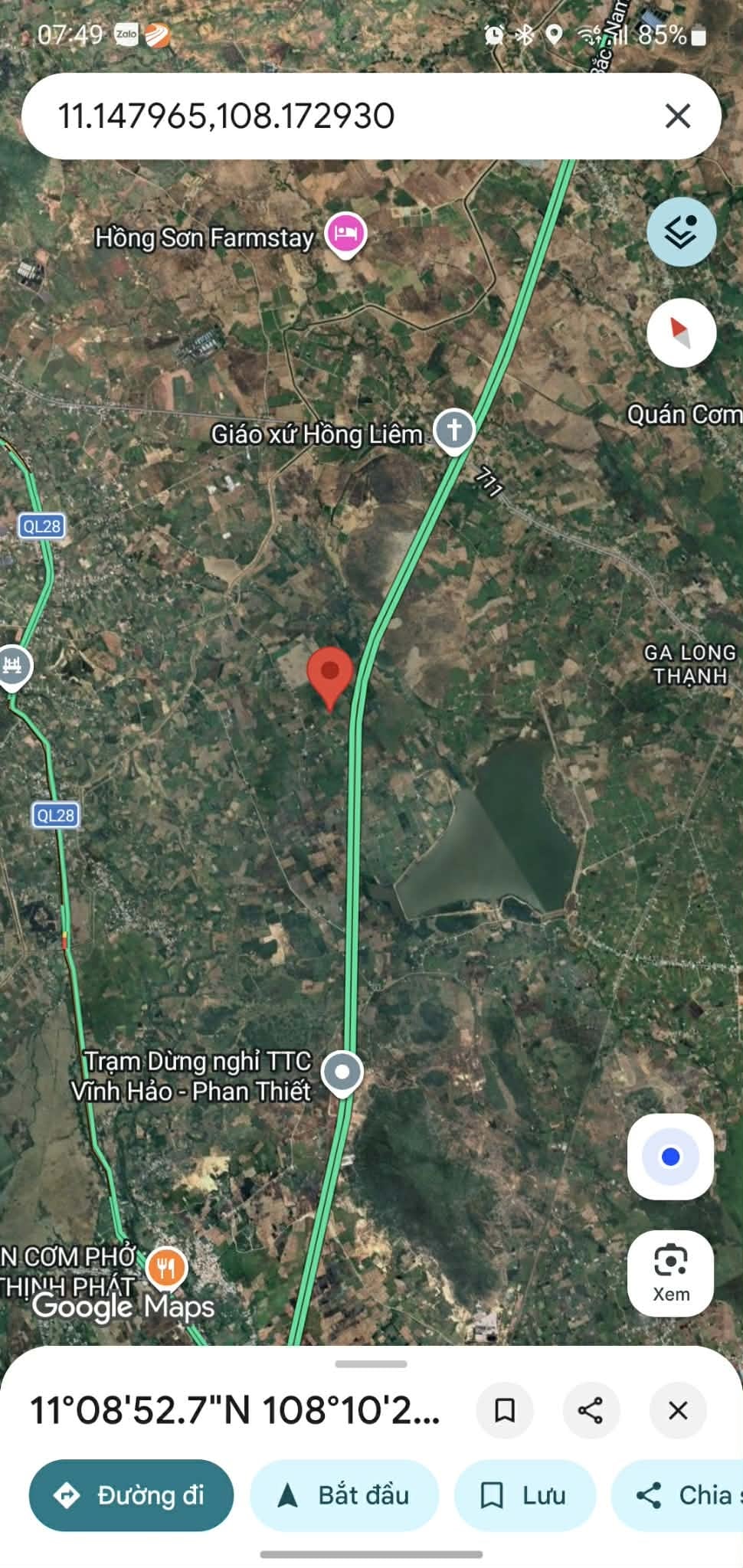
Task: Close the location info panel
Action: pyautogui.click(x=678, y=1409)
